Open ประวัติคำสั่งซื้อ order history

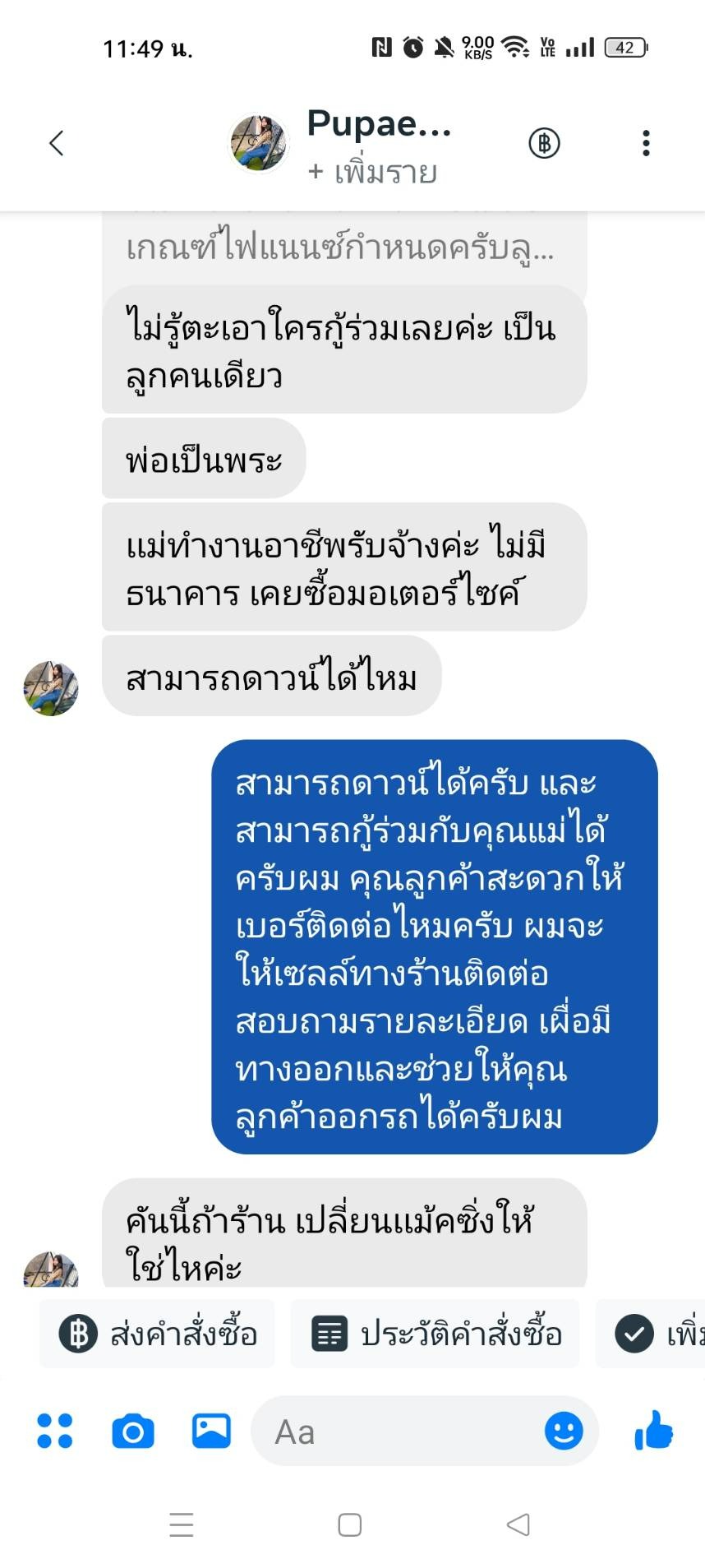click(435, 1333)
